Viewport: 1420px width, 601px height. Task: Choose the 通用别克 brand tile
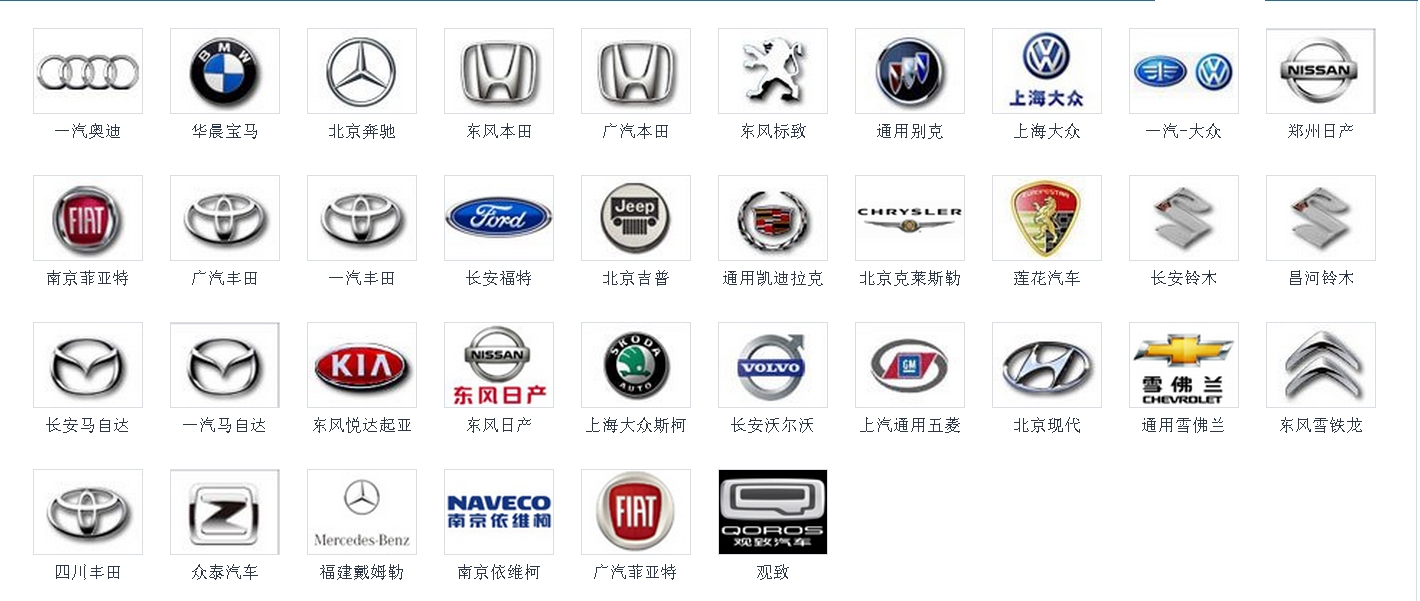pyautogui.click(x=910, y=71)
